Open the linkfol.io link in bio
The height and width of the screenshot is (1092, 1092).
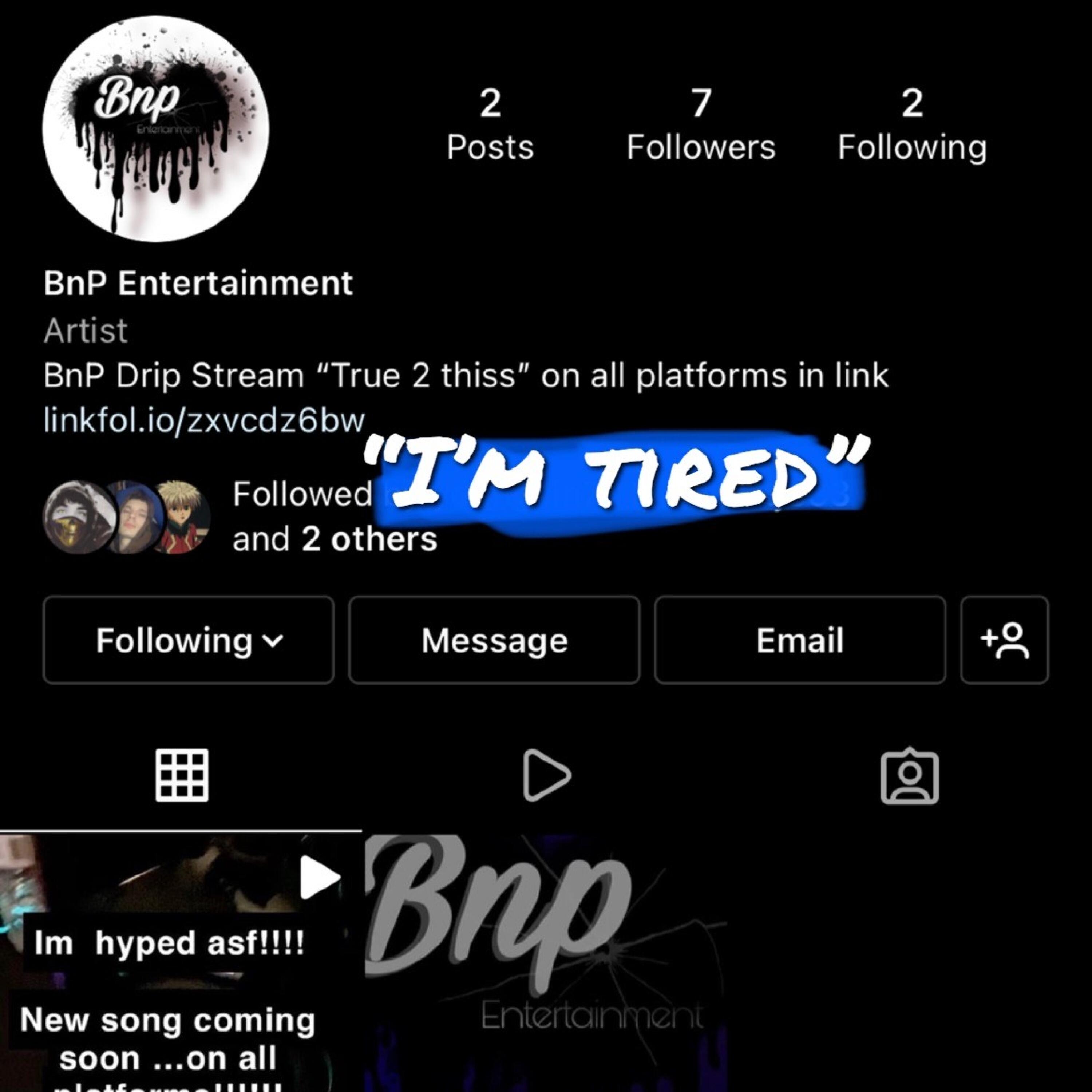[204, 420]
